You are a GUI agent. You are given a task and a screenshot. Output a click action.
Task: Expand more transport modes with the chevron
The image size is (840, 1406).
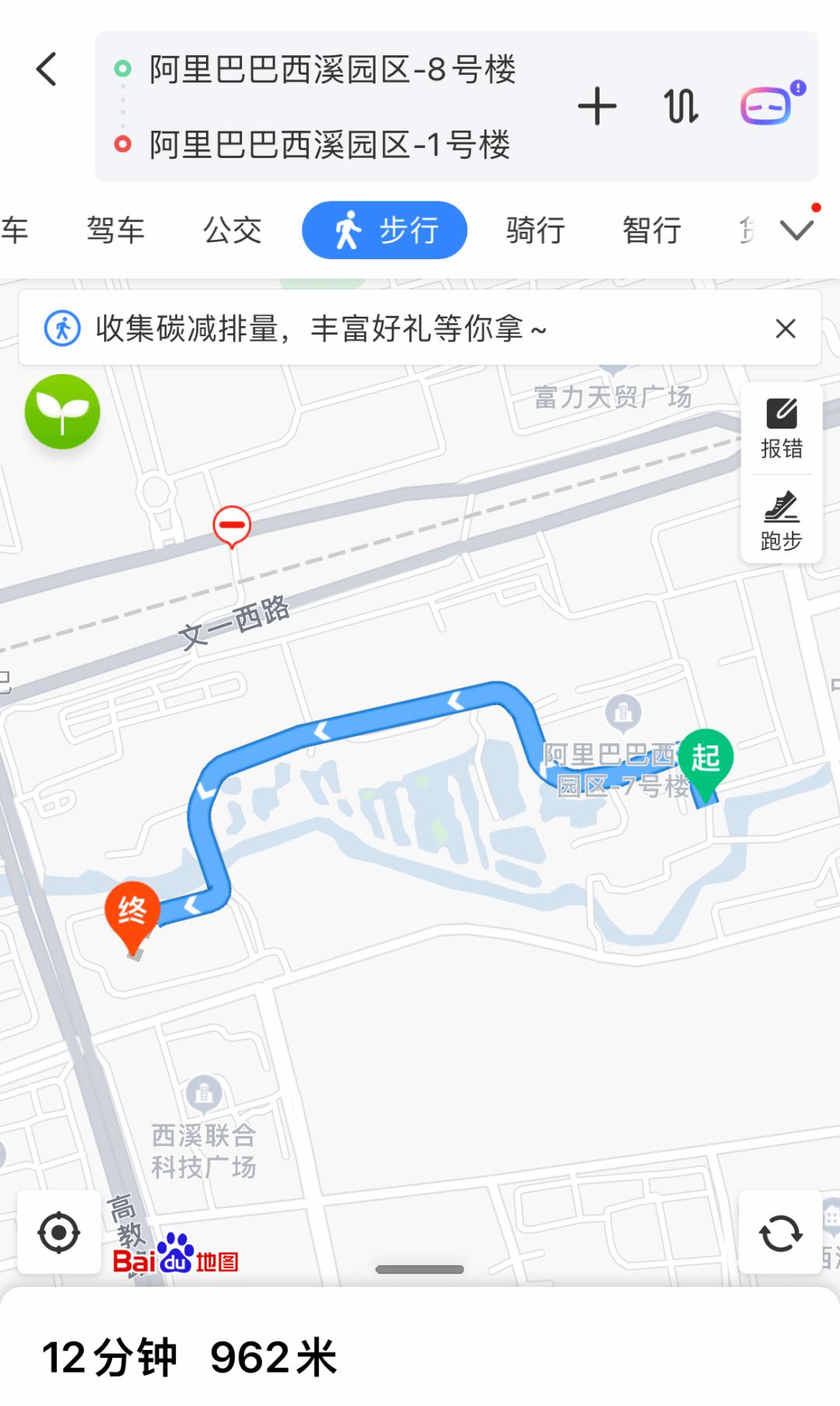(x=795, y=230)
